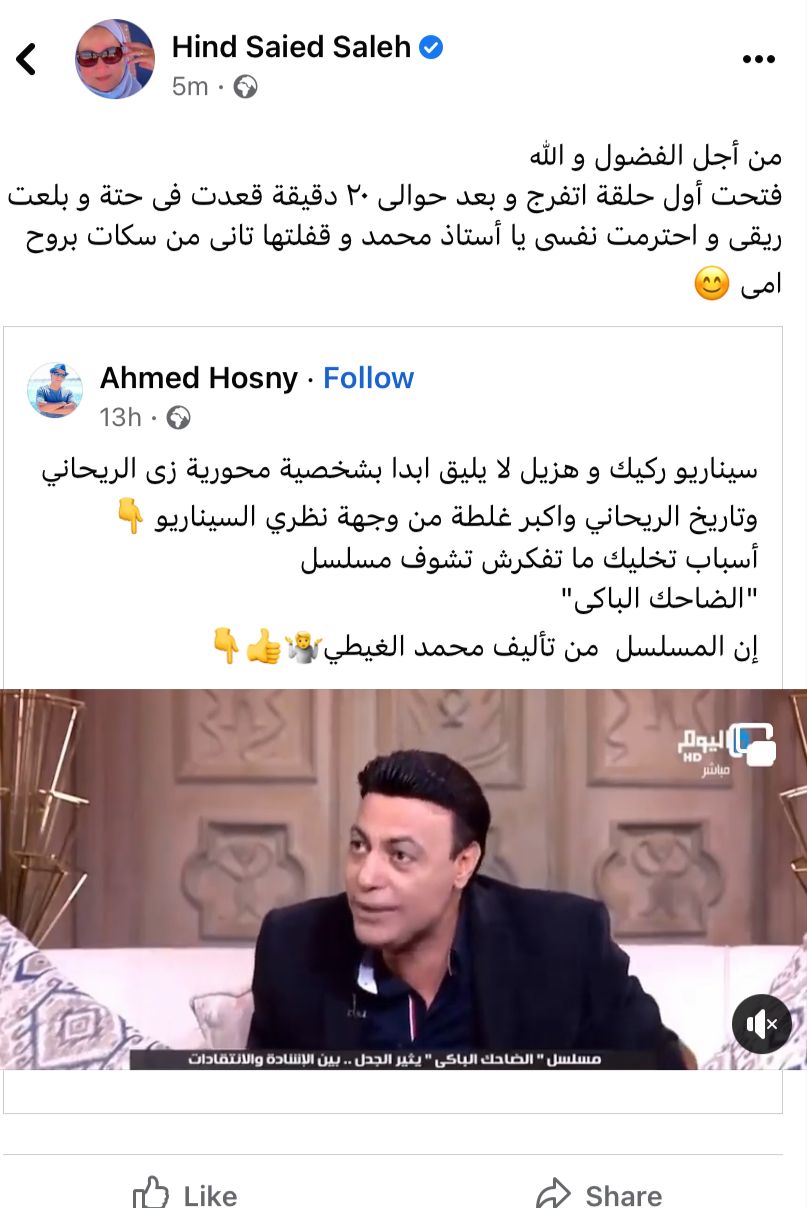Viewport: 807px width, 1208px height.
Task: Follow Ahmed Hosny
Action: tap(368, 378)
